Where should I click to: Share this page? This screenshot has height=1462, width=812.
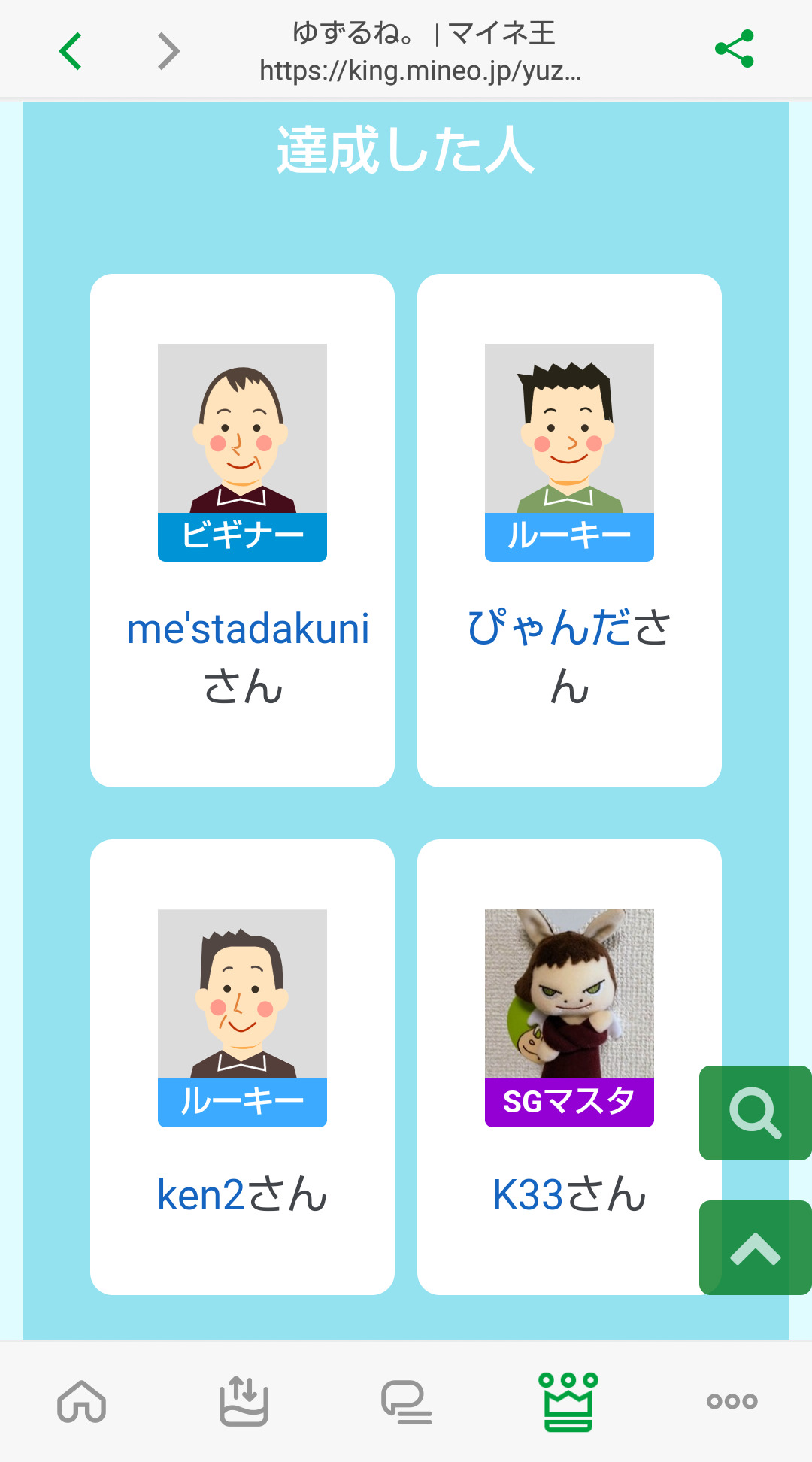734,50
